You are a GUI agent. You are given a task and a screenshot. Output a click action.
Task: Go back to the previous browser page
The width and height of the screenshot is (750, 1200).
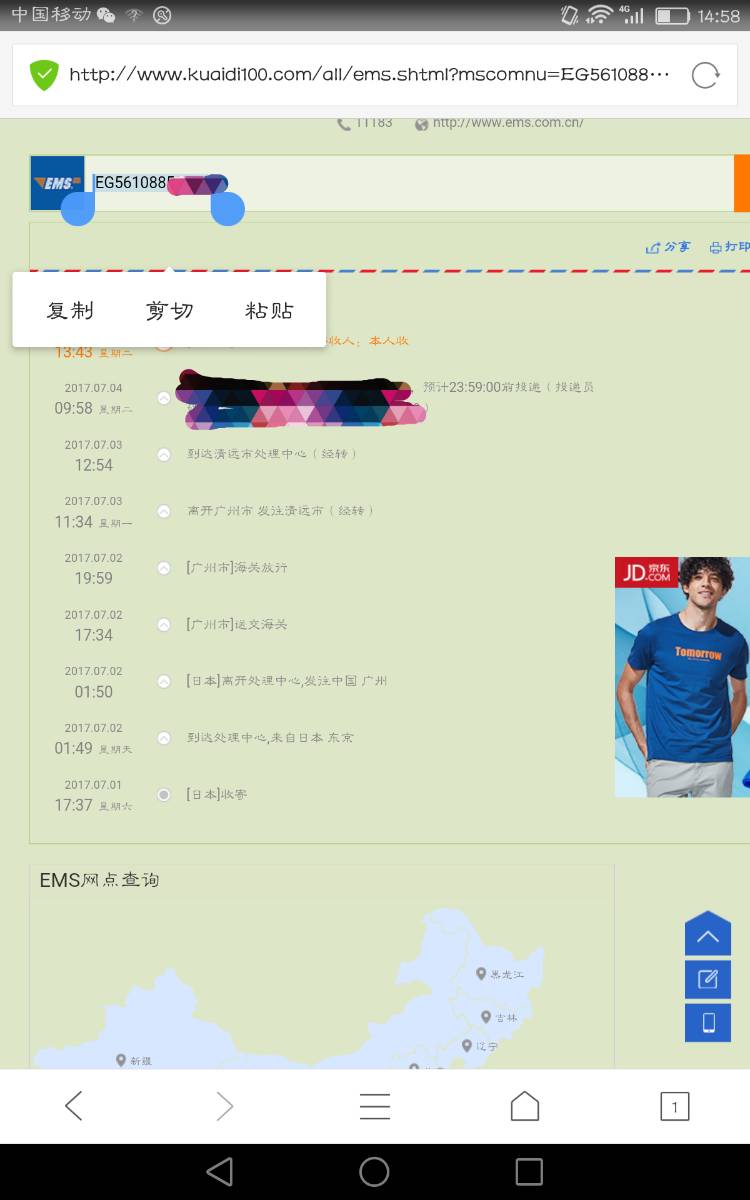point(74,1105)
